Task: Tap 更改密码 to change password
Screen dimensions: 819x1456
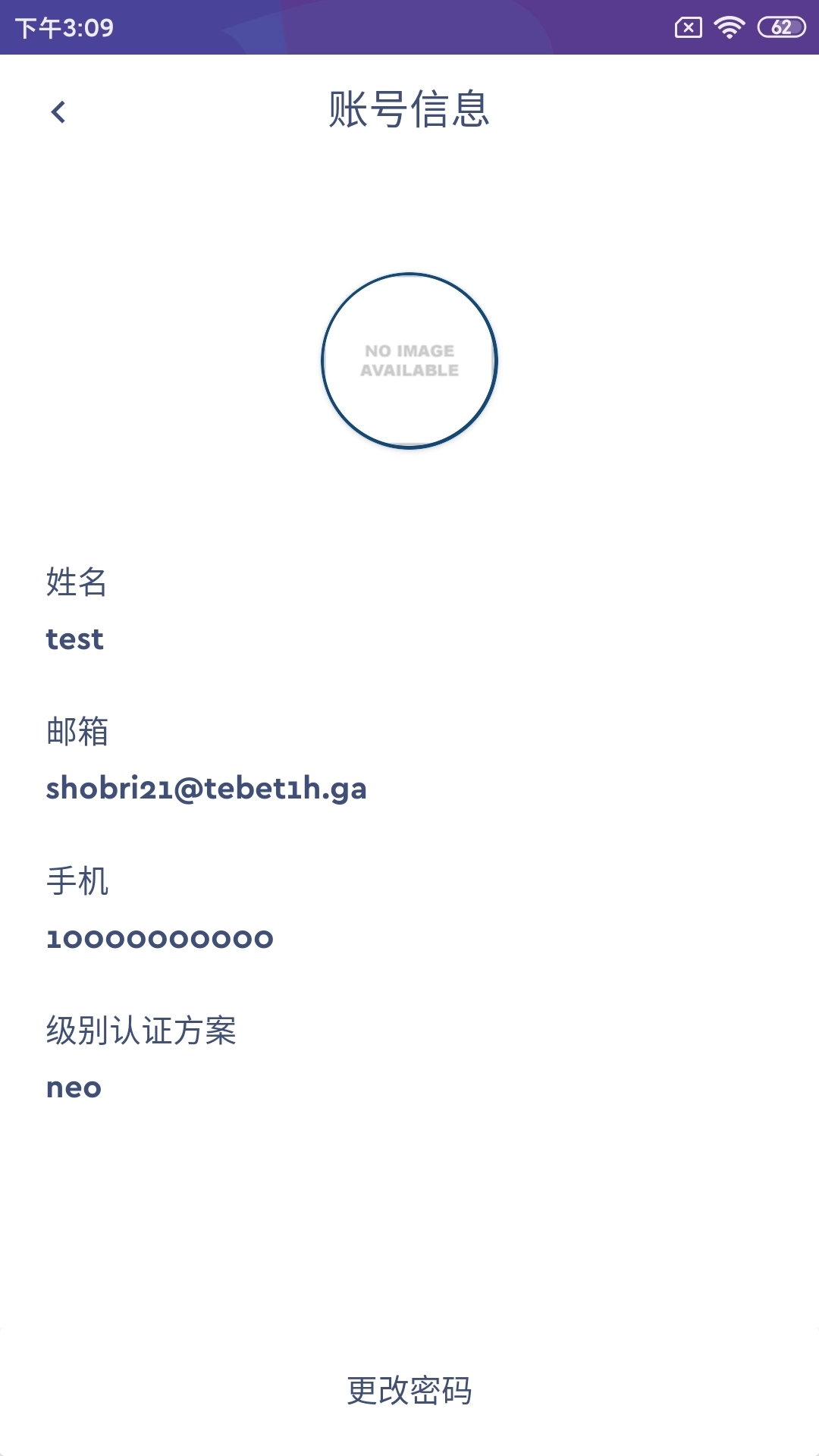Action: point(409,1390)
